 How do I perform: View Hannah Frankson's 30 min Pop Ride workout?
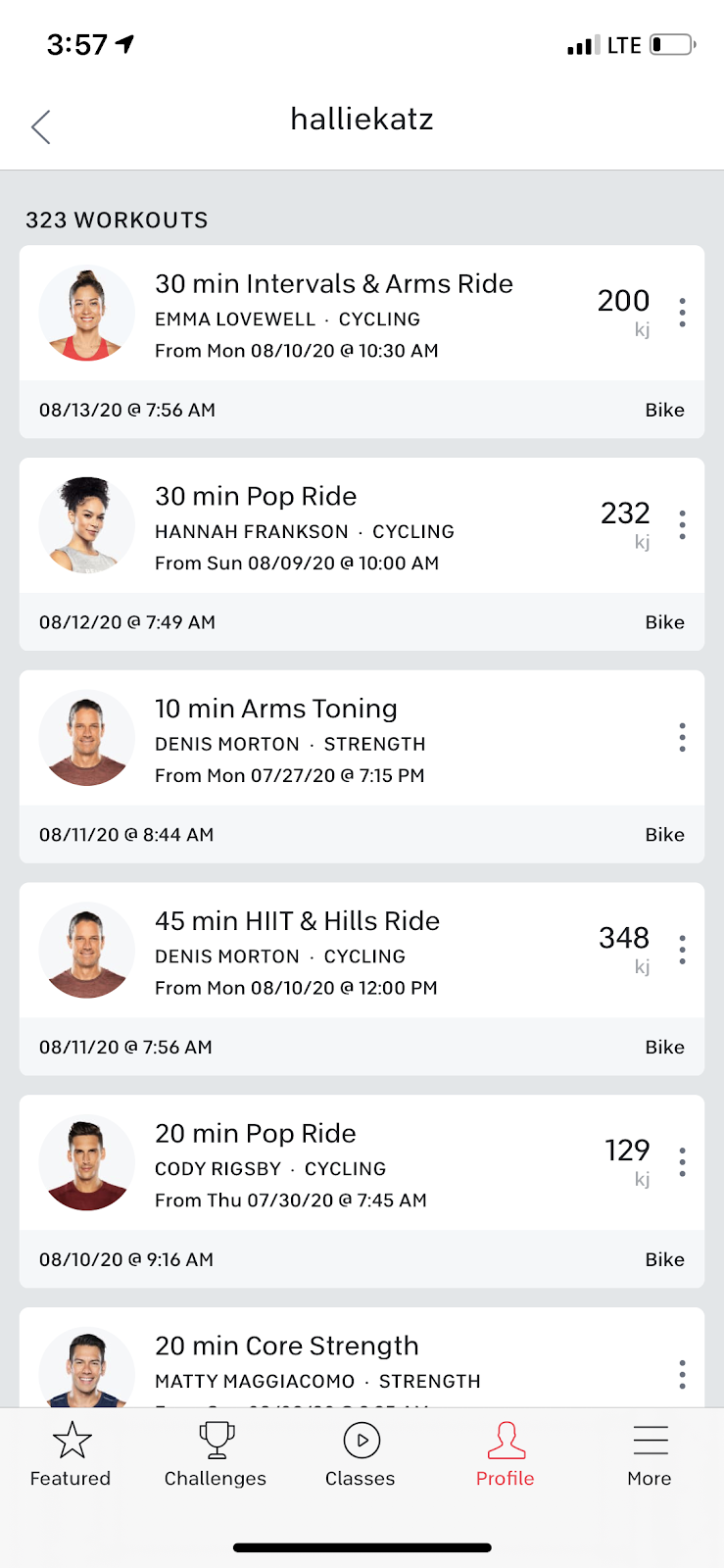click(362, 554)
